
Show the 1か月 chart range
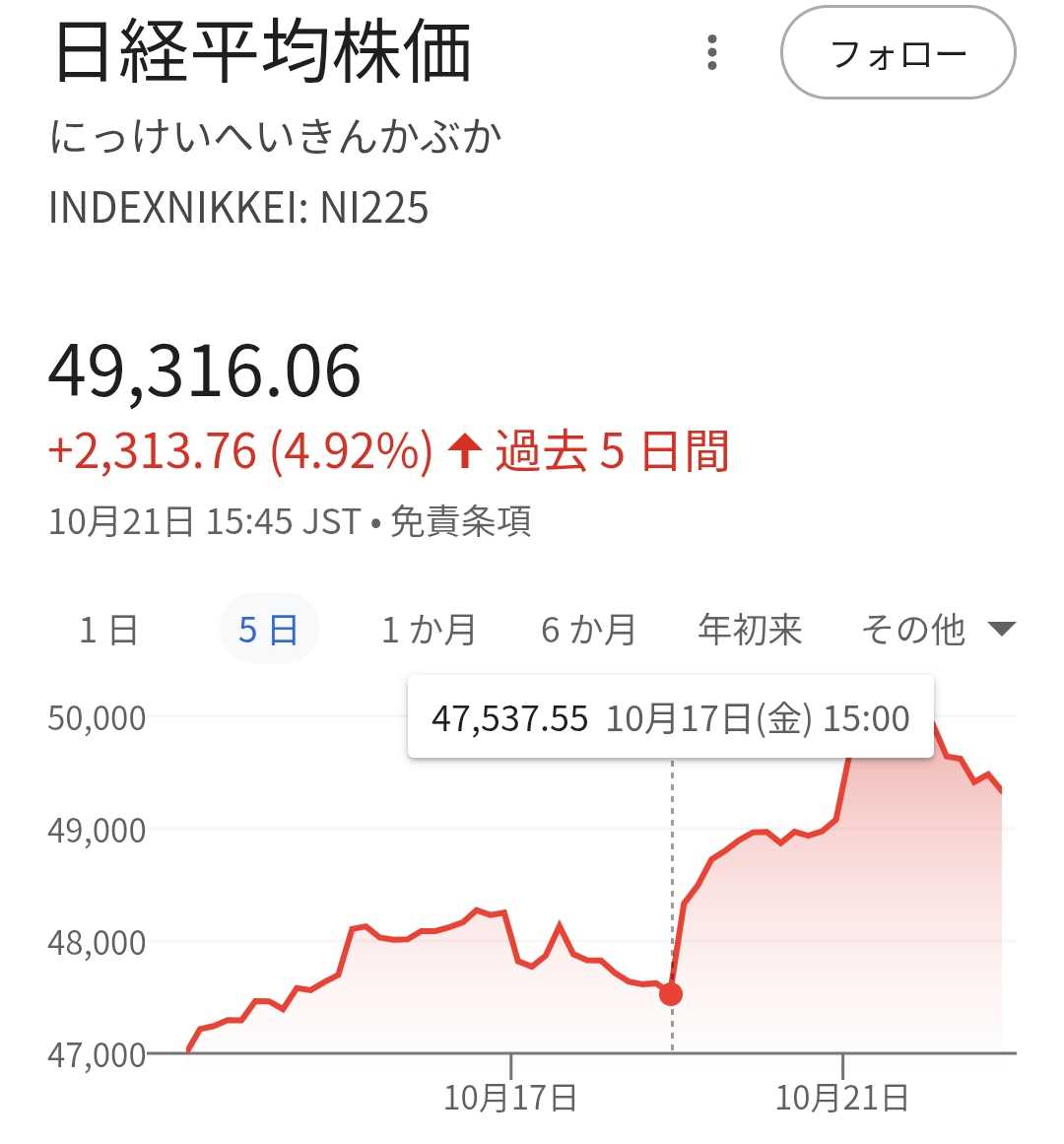click(x=429, y=630)
